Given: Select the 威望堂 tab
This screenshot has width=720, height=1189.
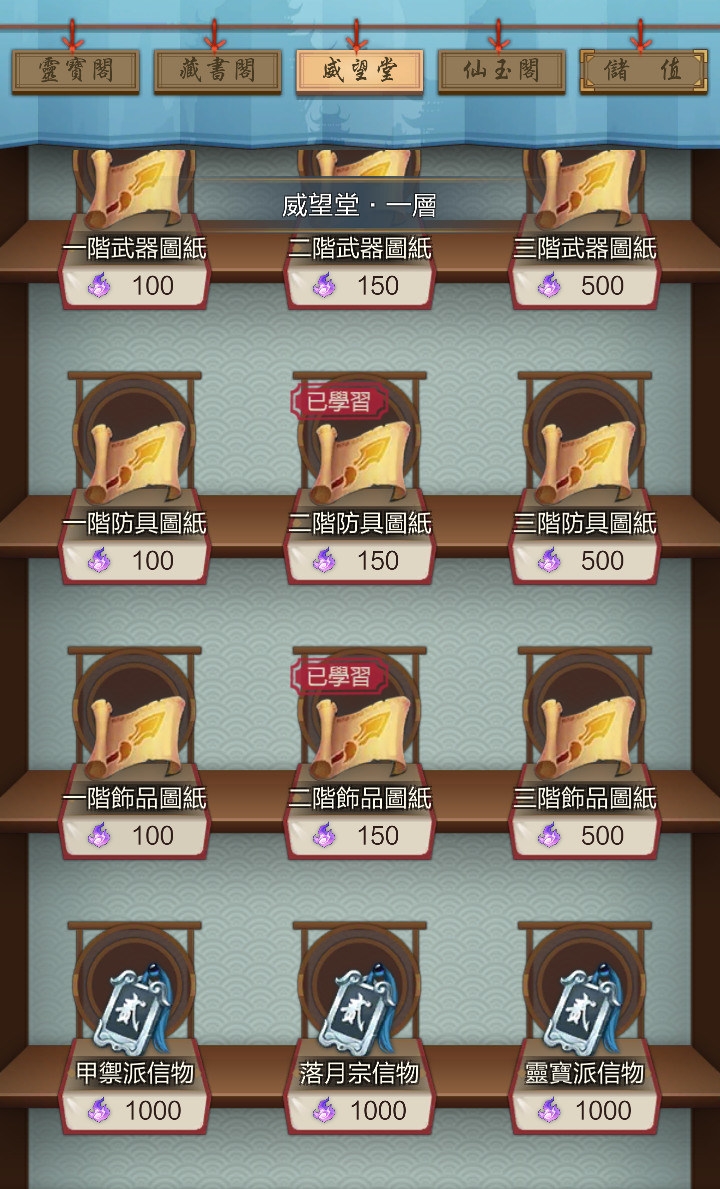Looking at the screenshot, I should pyautogui.click(x=360, y=71).
